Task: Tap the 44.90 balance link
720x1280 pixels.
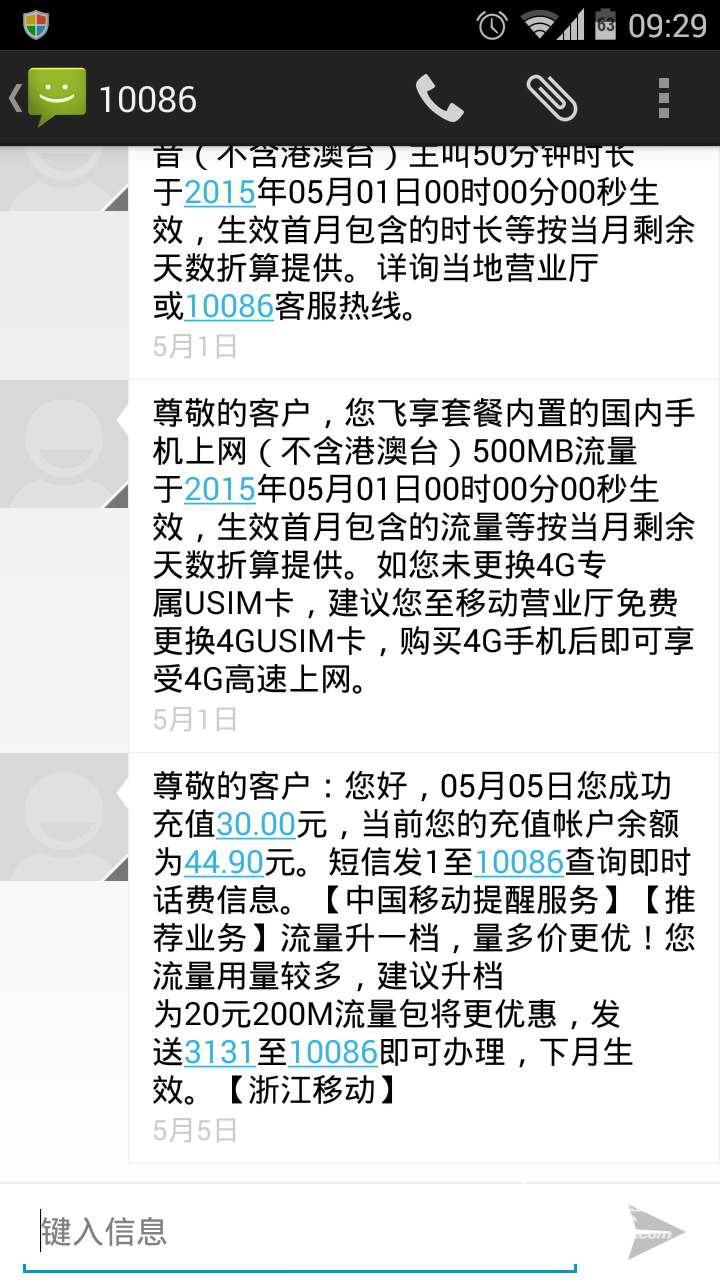Action: [224, 862]
